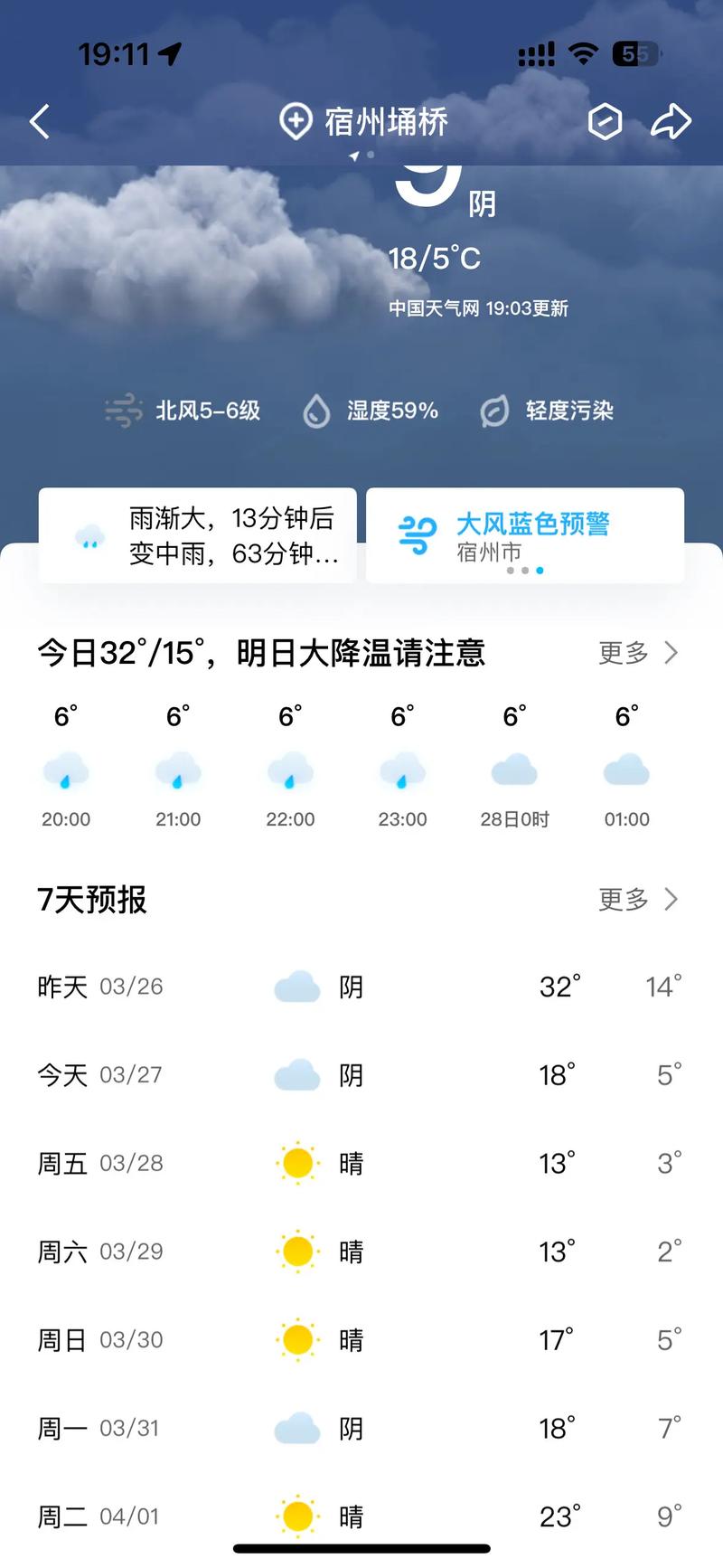Select the 周五 03/28 forecast row
Viewport: 723px width, 1568px height.
click(x=361, y=1164)
